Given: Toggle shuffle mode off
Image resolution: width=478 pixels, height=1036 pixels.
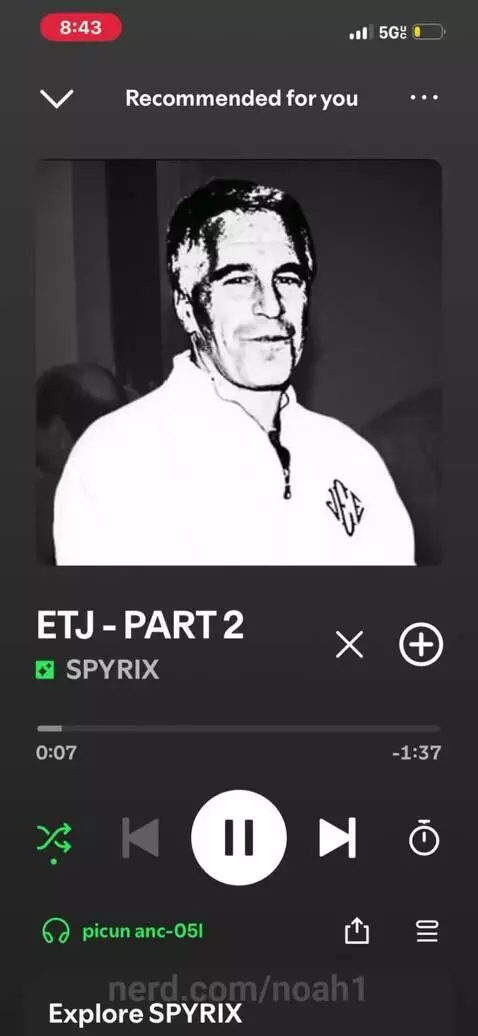Looking at the screenshot, I should (54, 838).
